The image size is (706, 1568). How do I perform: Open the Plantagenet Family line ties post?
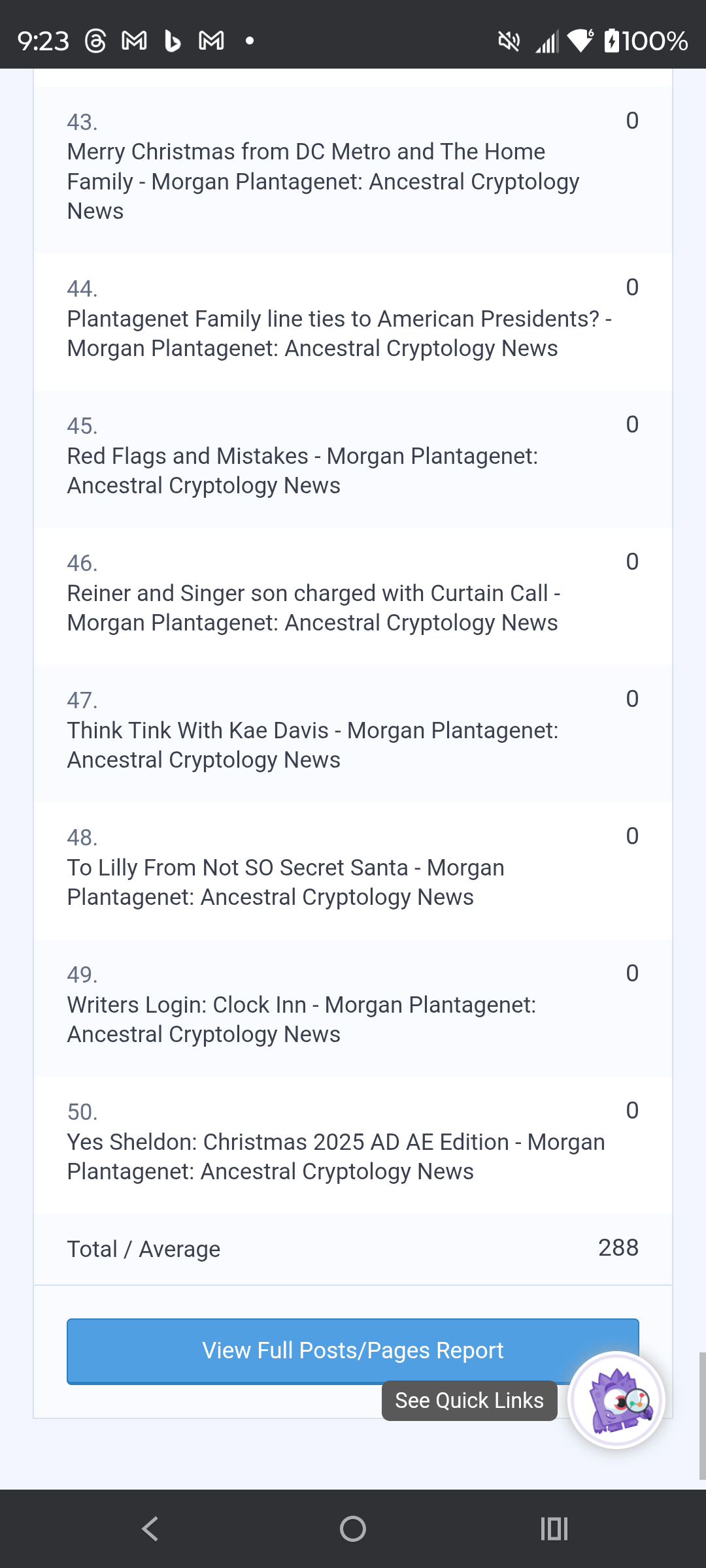[x=340, y=333]
